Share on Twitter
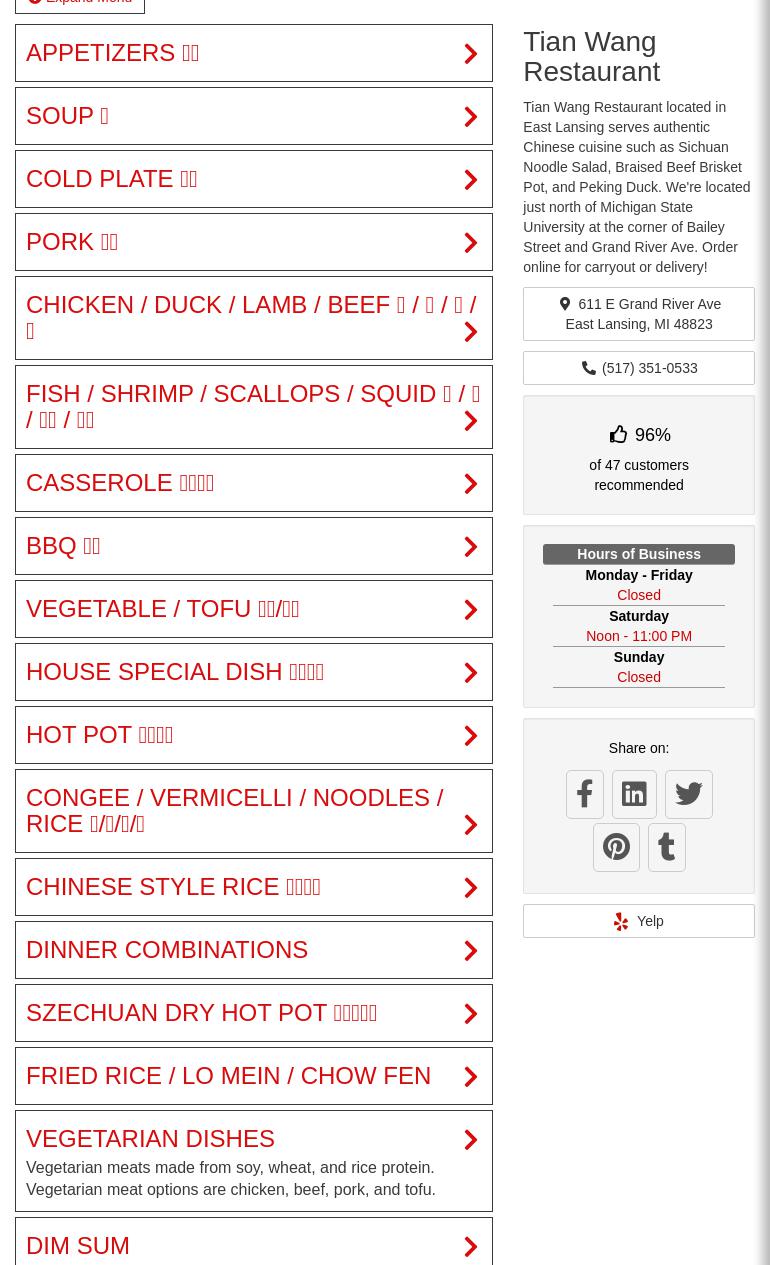This screenshot has height=1265, width=770. tap(688, 794)
